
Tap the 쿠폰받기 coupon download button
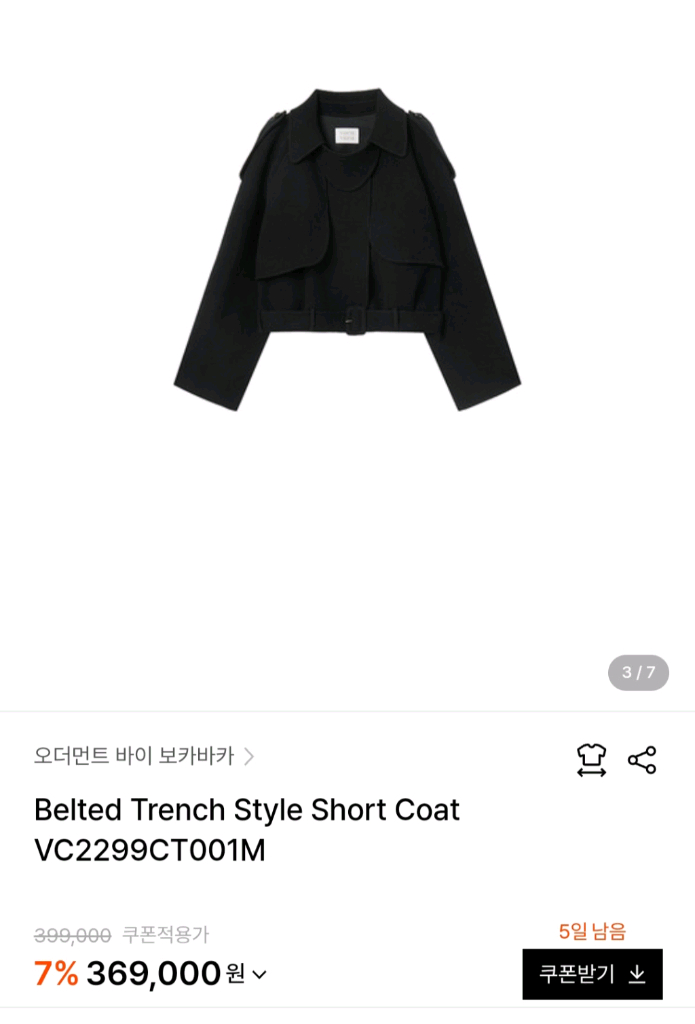pos(592,974)
